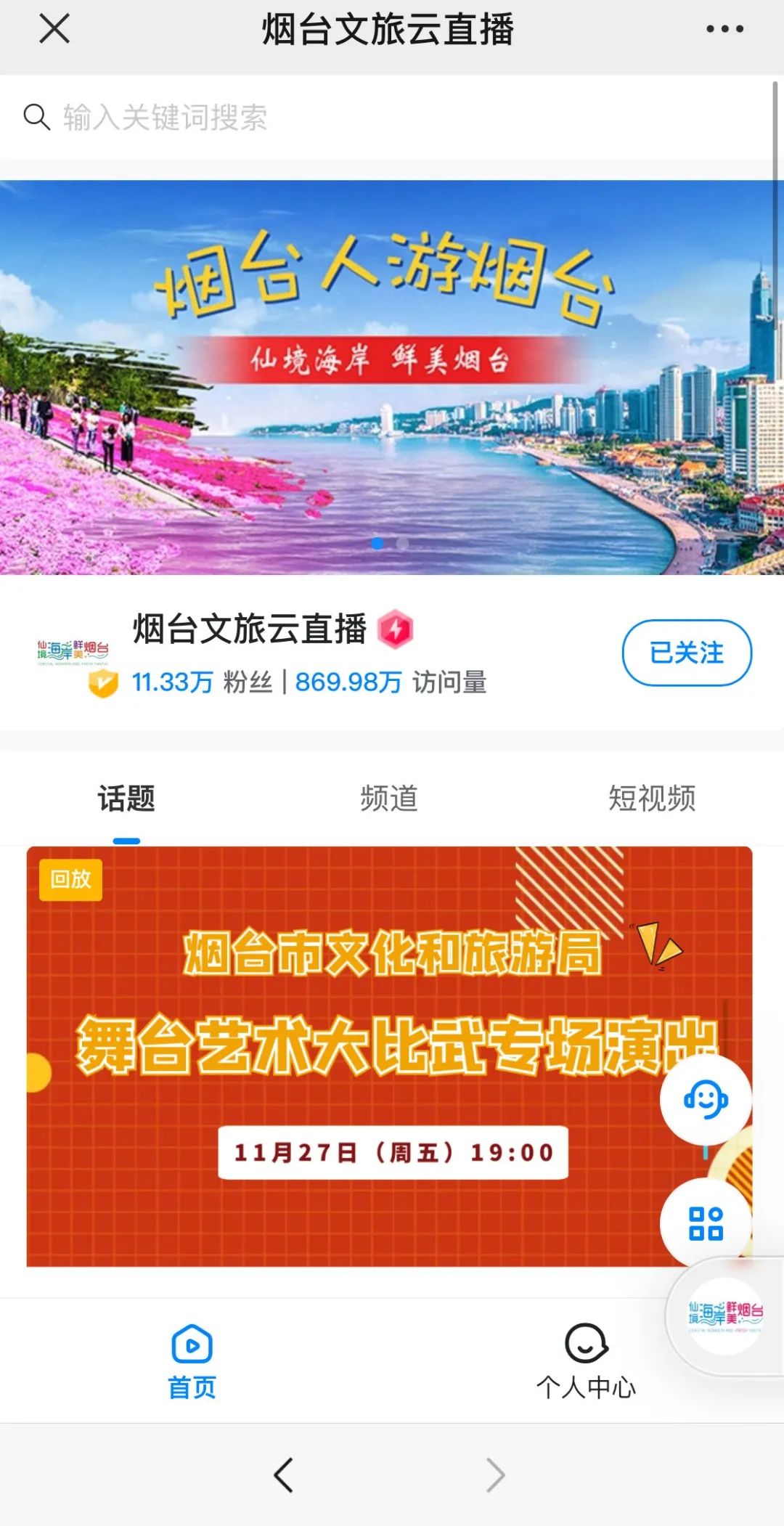Go to the 首页 tab
Viewport: 784px width, 1526px height.
click(192, 1361)
